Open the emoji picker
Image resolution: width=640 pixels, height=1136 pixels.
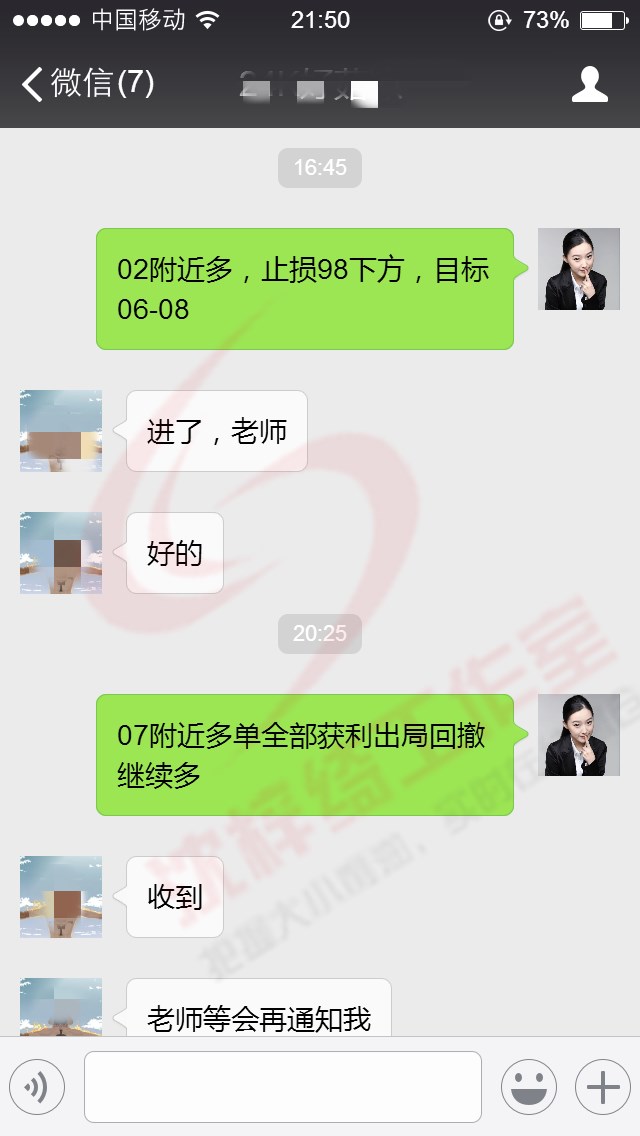point(528,1086)
